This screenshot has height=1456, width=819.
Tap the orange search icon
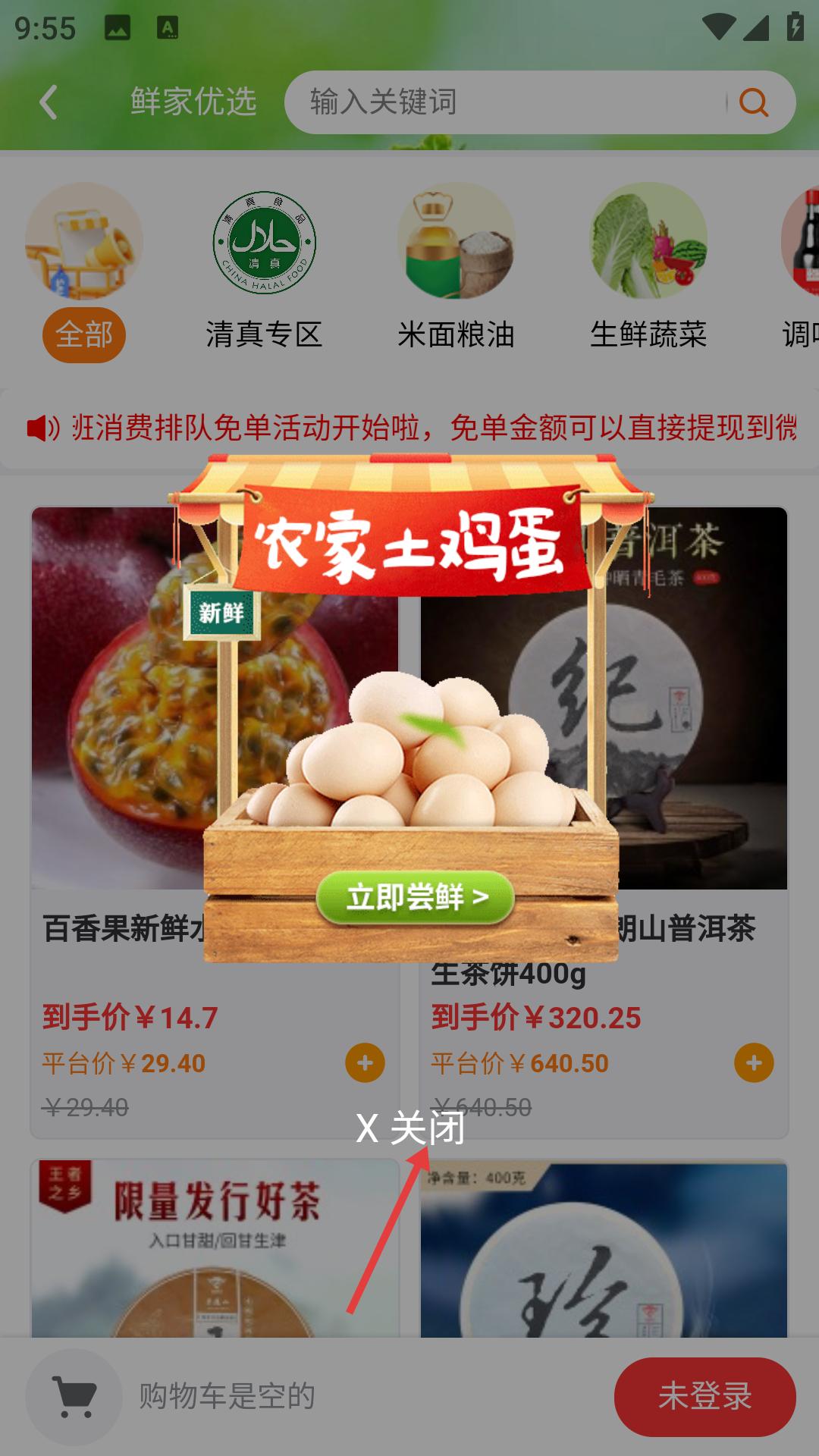[753, 102]
